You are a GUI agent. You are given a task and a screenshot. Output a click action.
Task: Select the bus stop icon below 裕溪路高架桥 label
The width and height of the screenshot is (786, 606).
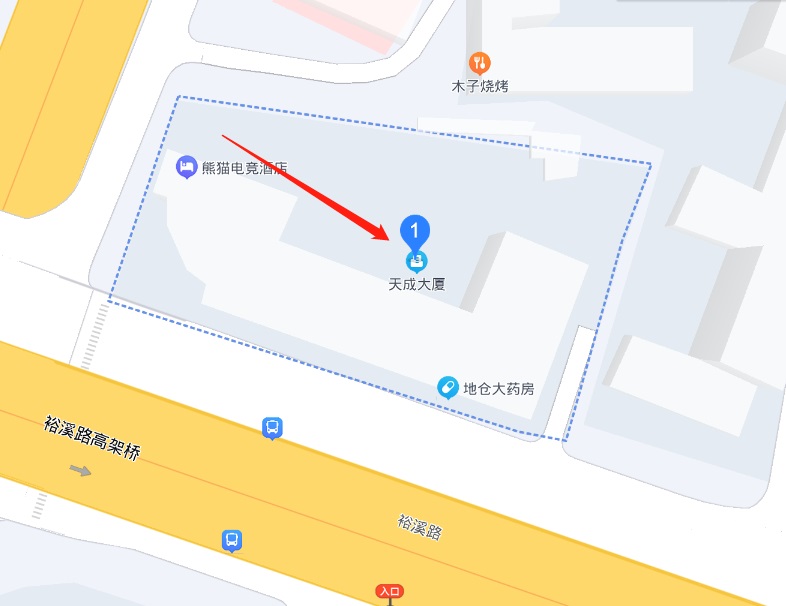point(232,541)
